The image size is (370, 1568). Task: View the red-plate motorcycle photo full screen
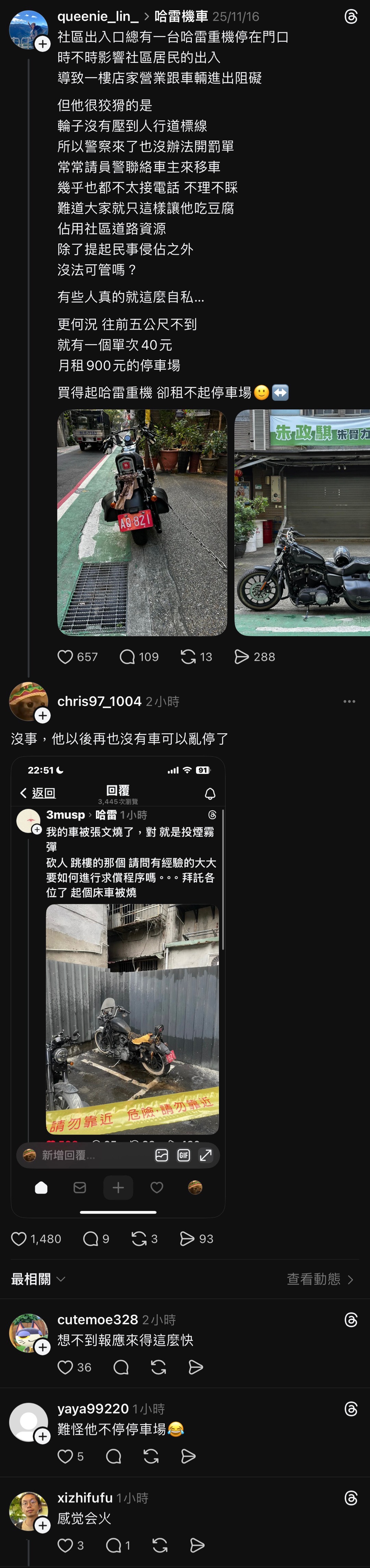(x=142, y=522)
